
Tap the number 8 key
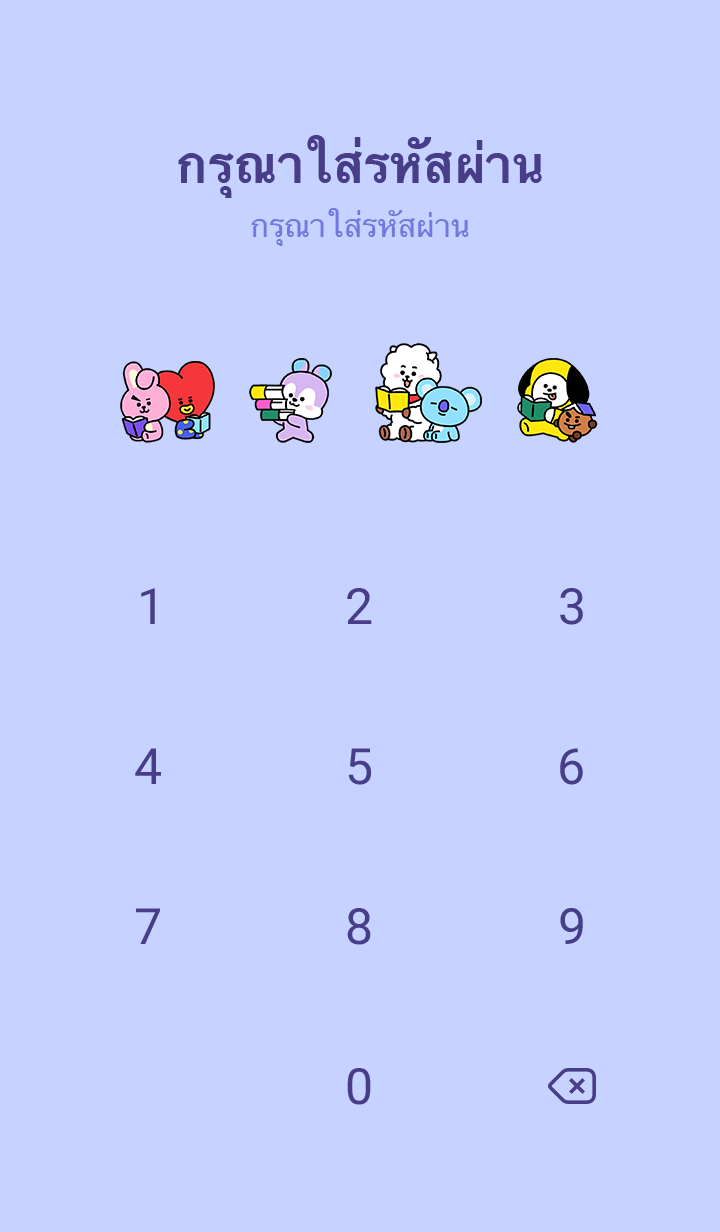(359, 927)
